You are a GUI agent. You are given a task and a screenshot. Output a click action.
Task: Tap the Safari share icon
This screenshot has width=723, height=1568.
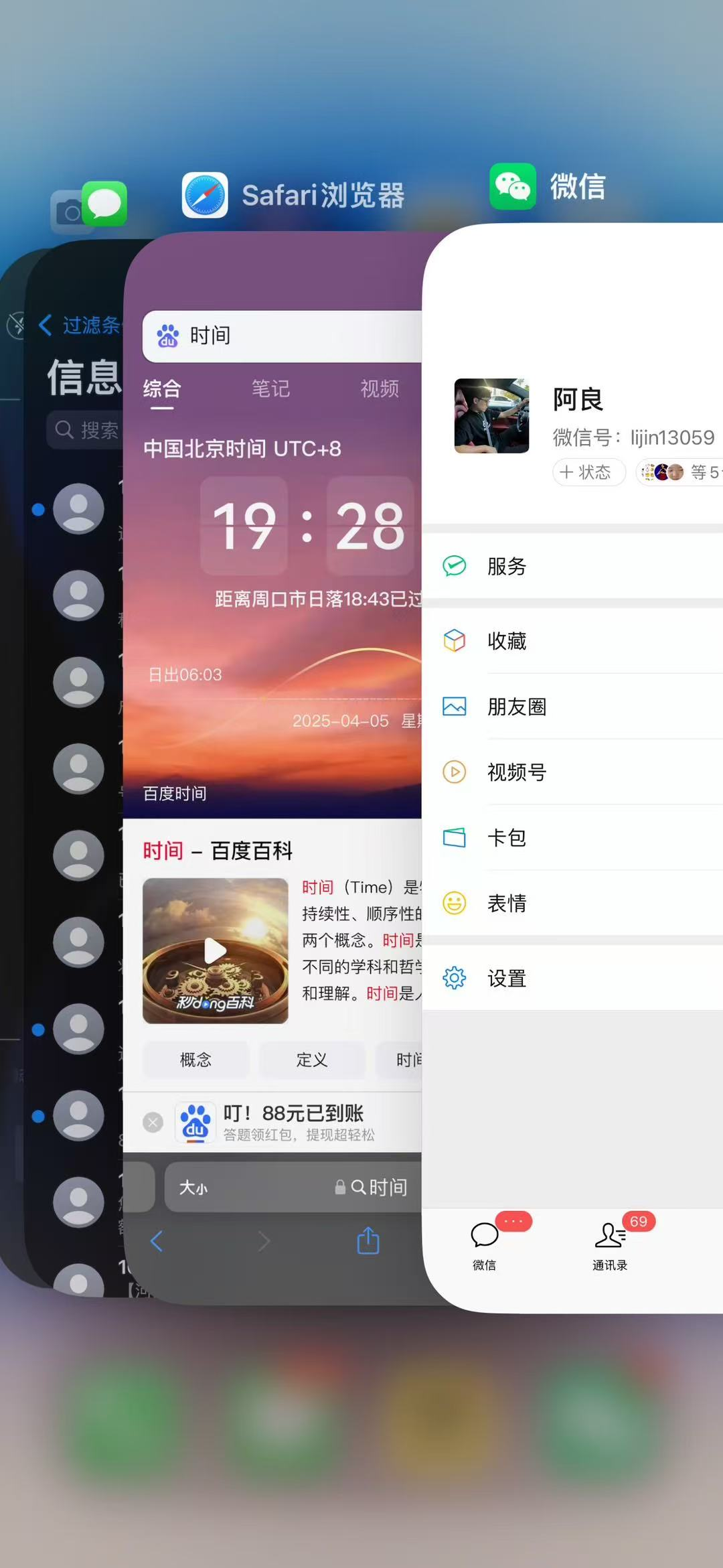368,1241
